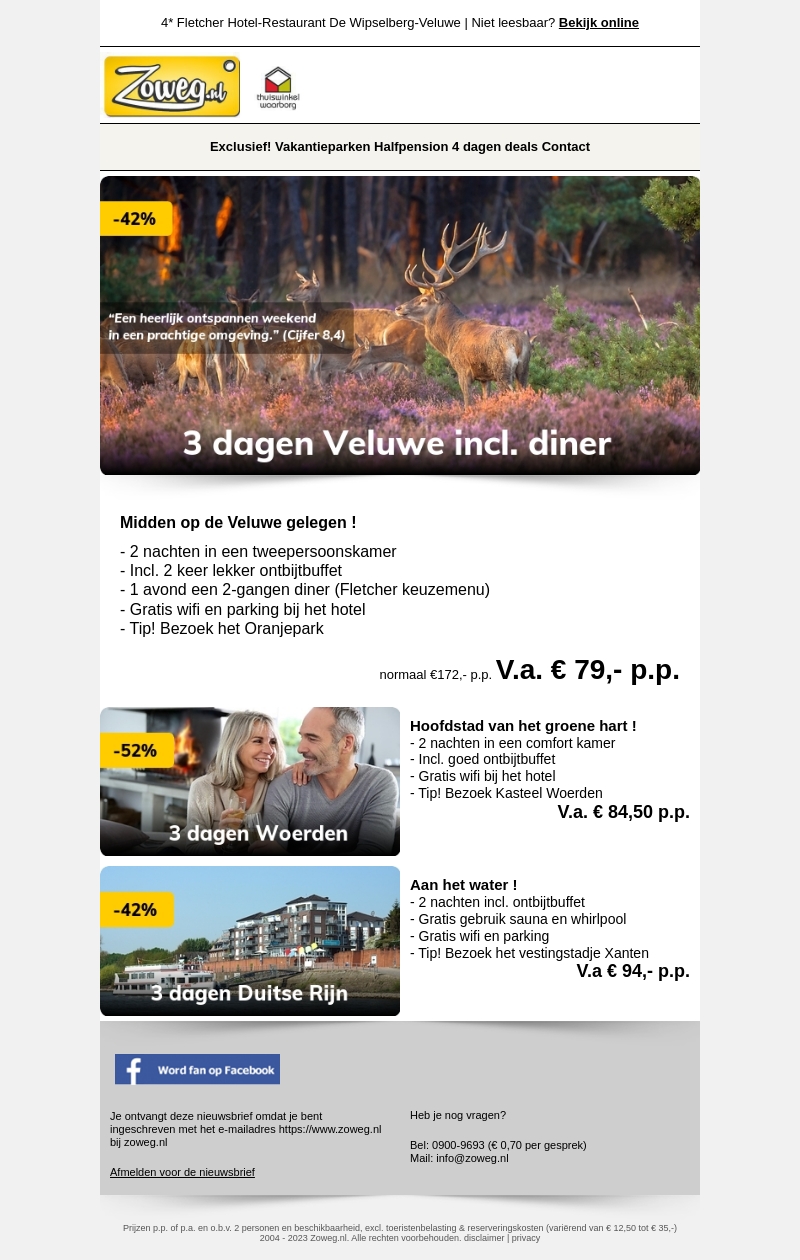
Task: Go to Vakantieparken section
Action: click(x=322, y=147)
